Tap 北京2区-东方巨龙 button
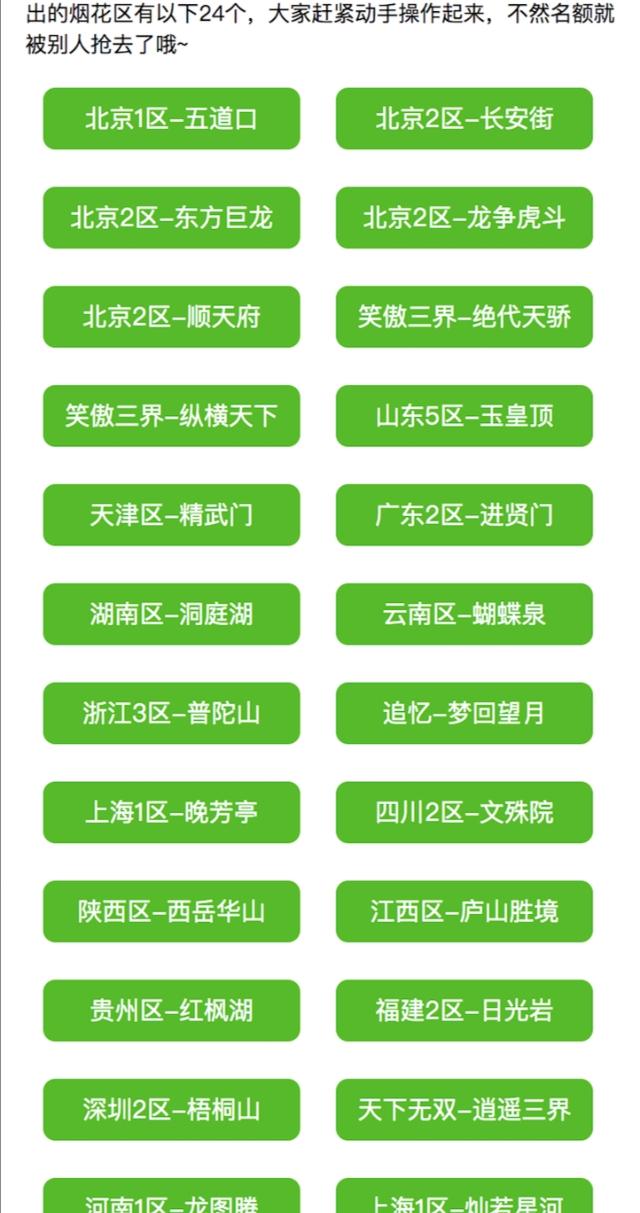Image resolution: width=640 pixels, height=1213 pixels. (x=171, y=218)
